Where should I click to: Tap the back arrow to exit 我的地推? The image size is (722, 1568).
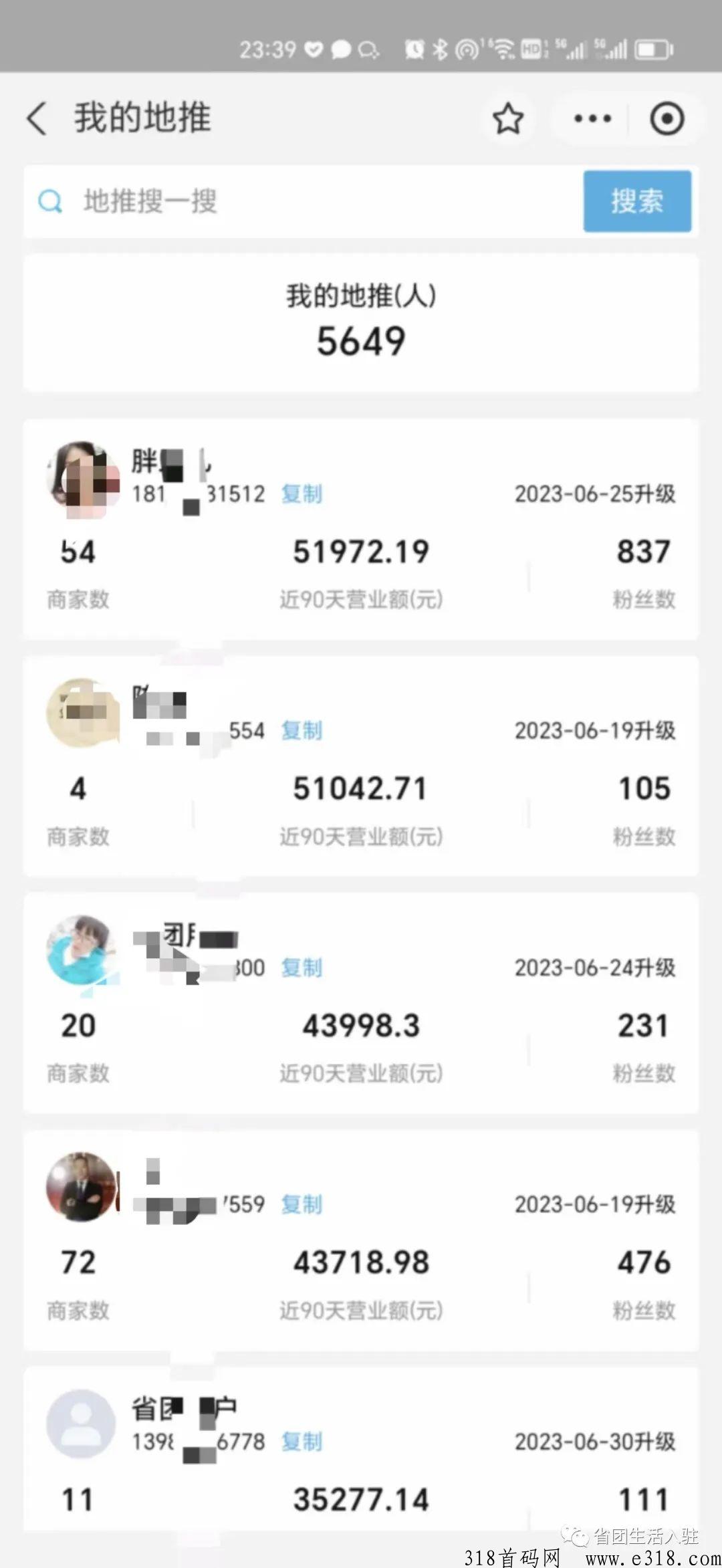[37, 117]
